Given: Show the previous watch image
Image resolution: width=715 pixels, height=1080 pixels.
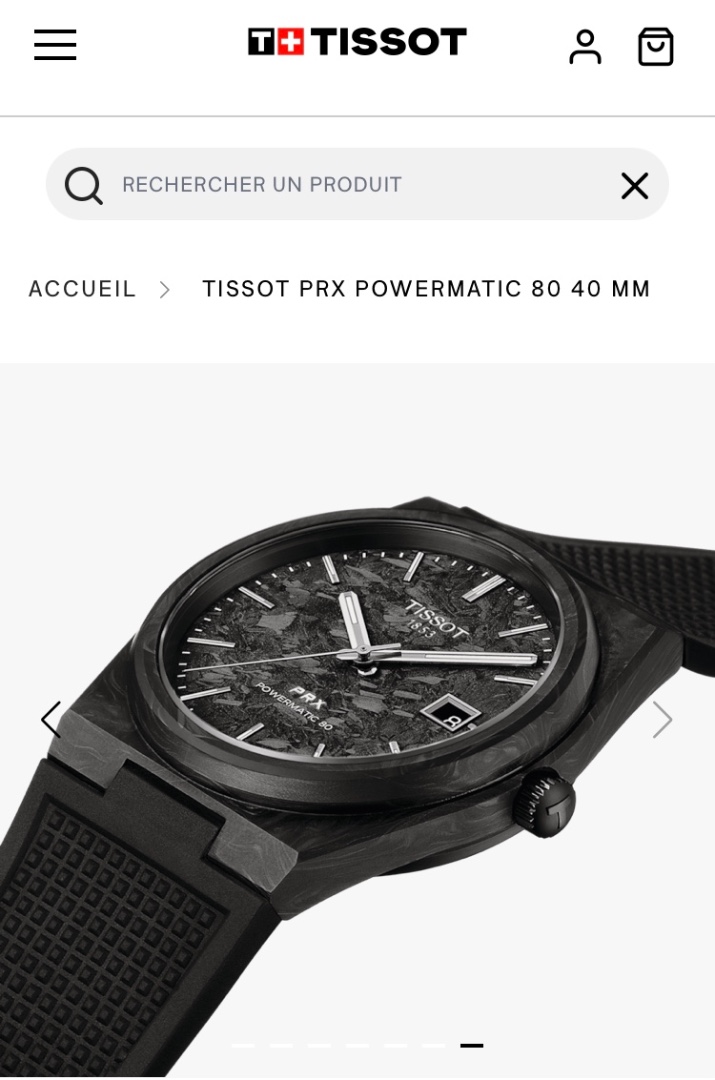Looking at the screenshot, I should tap(50, 719).
